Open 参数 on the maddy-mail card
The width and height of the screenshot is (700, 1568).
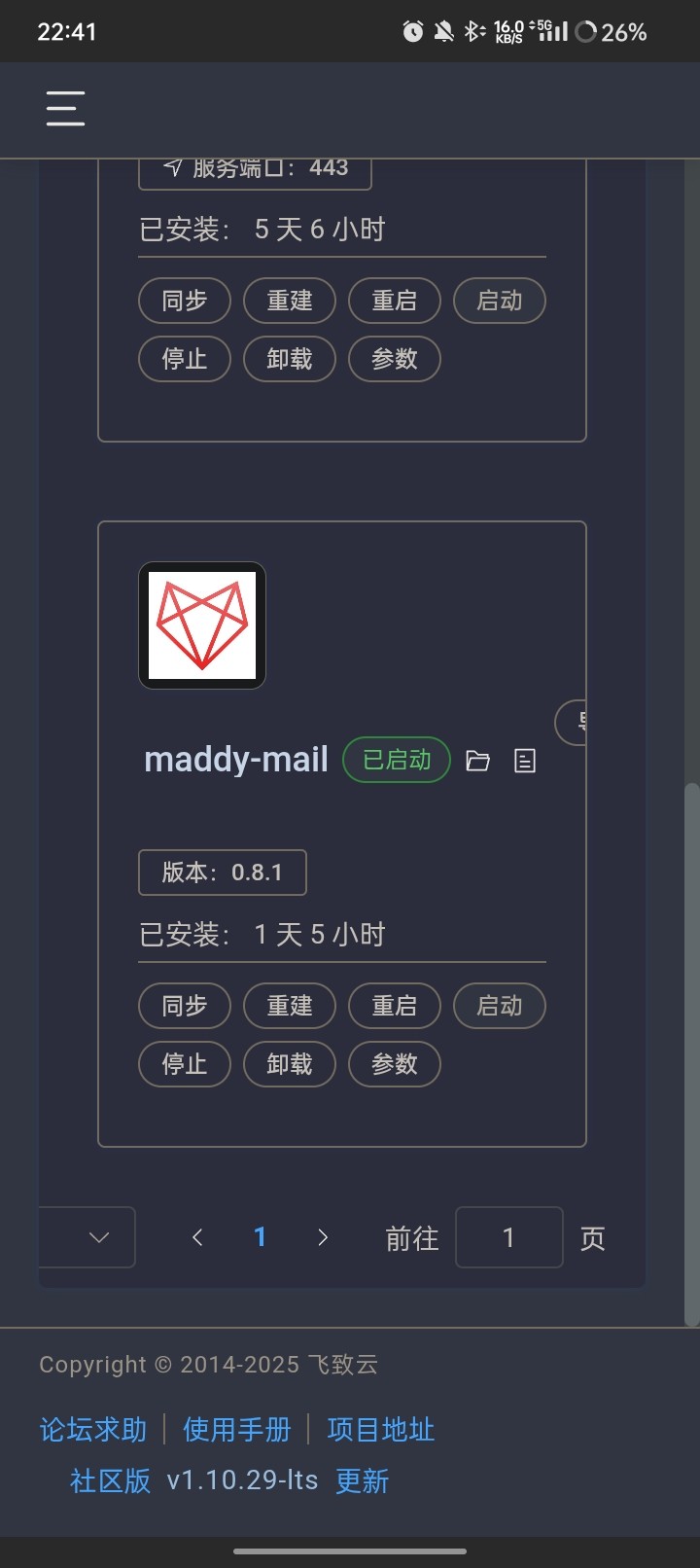click(x=395, y=1064)
